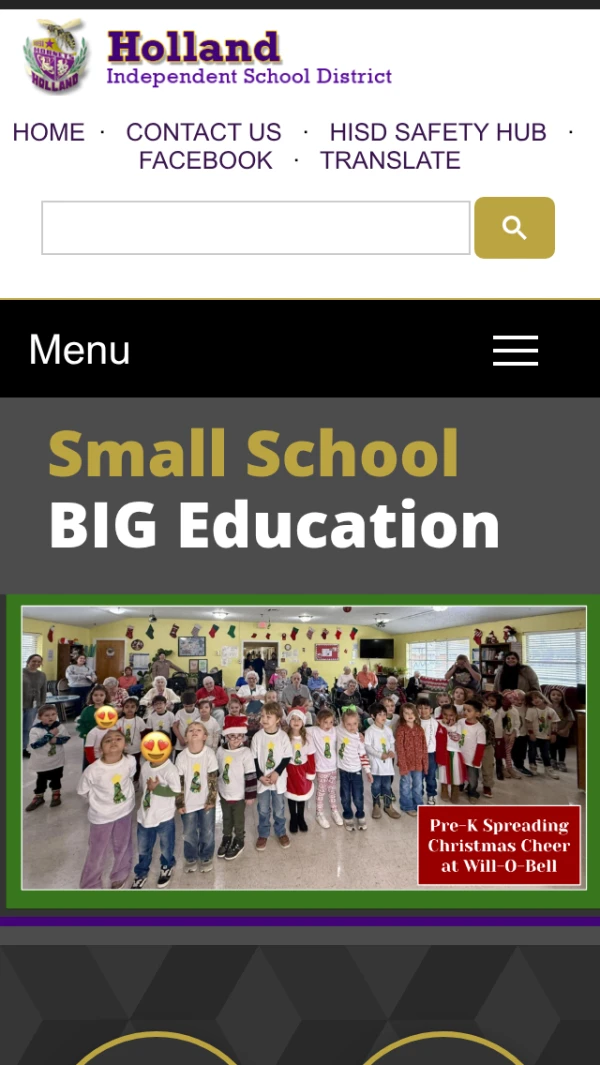Open HISD SAFETY HUB link
Viewport: 600px width, 1065px height.
coord(437,132)
